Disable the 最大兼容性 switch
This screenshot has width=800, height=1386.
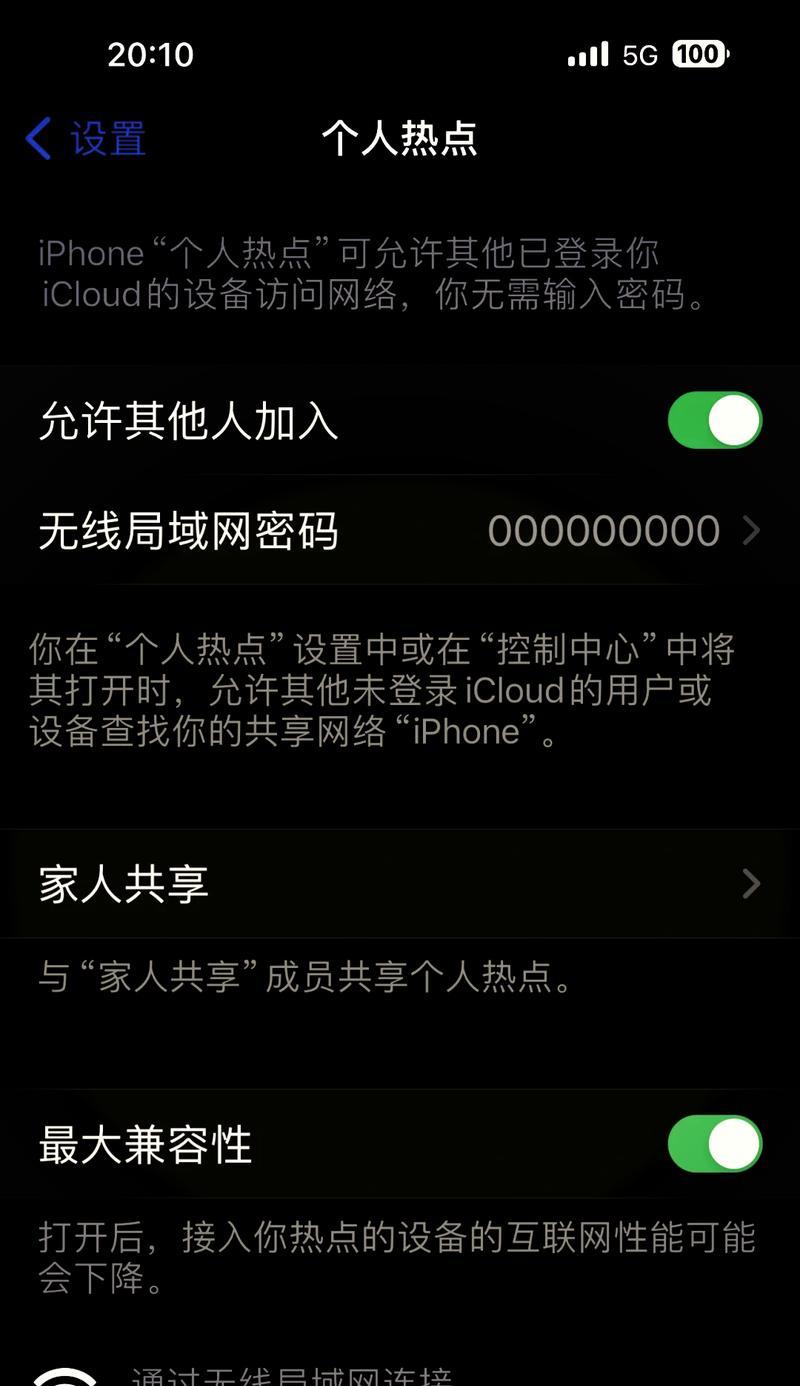(x=715, y=1144)
